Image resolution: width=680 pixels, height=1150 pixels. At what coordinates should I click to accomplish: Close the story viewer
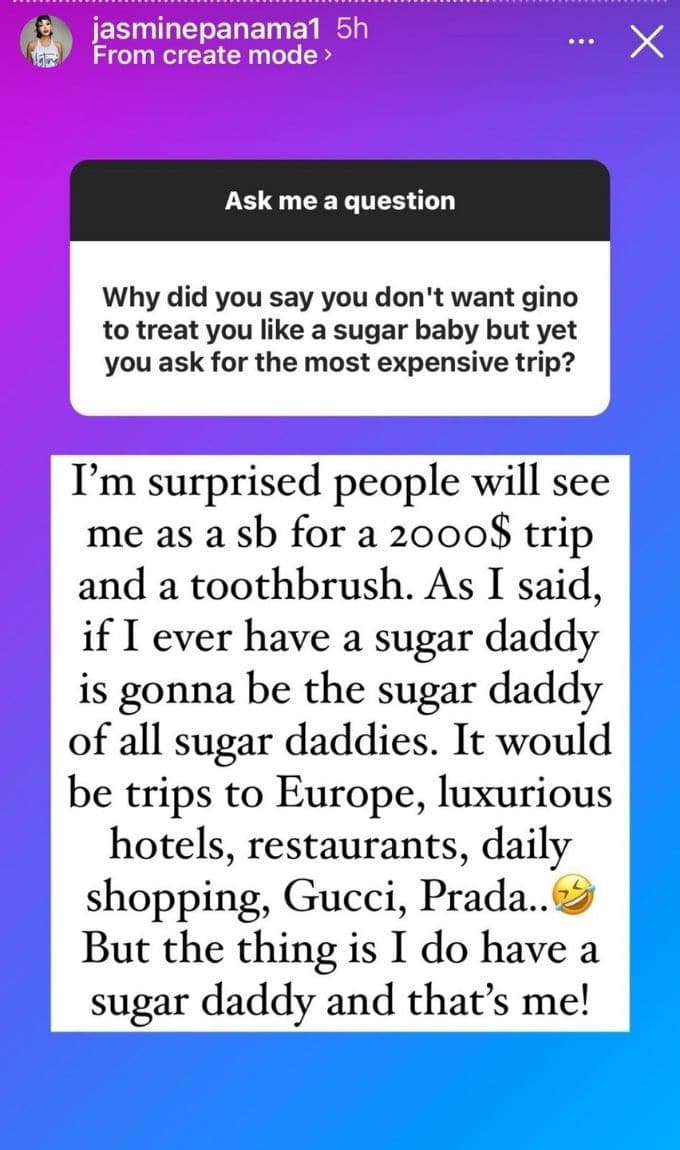click(x=647, y=42)
